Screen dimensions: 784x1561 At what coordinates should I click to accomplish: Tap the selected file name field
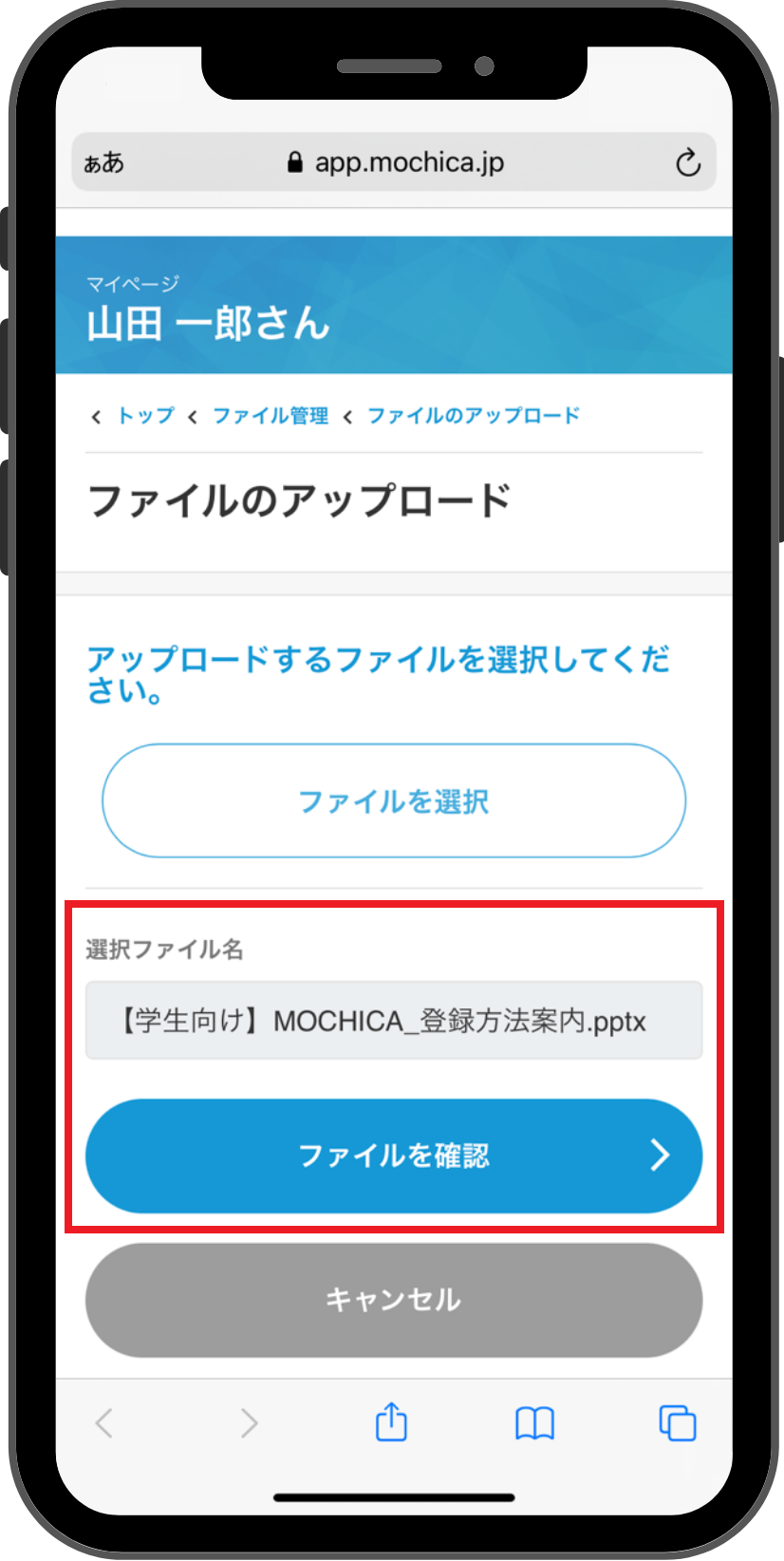click(393, 1021)
